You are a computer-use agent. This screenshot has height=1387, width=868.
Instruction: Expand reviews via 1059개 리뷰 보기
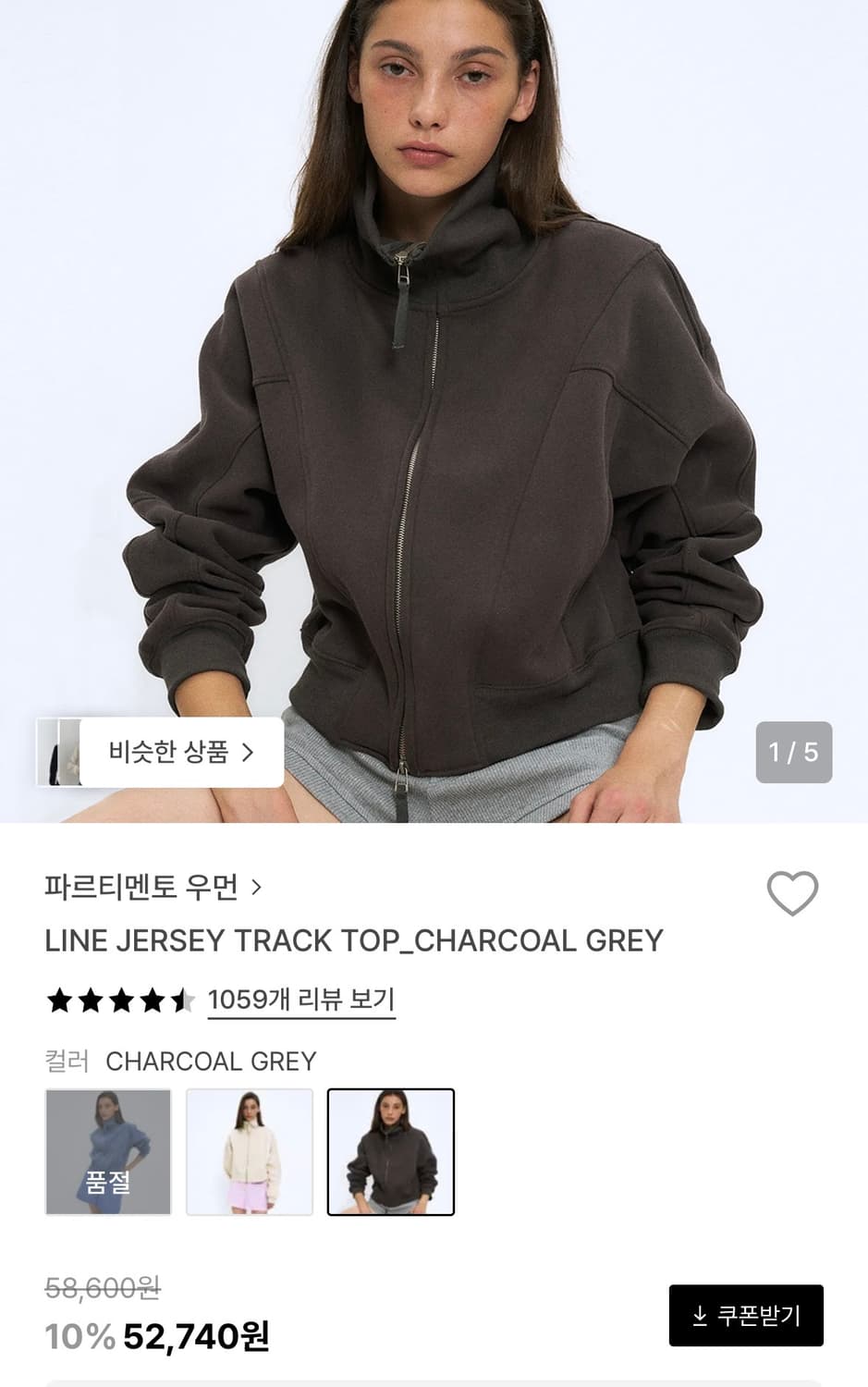click(300, 1000)
